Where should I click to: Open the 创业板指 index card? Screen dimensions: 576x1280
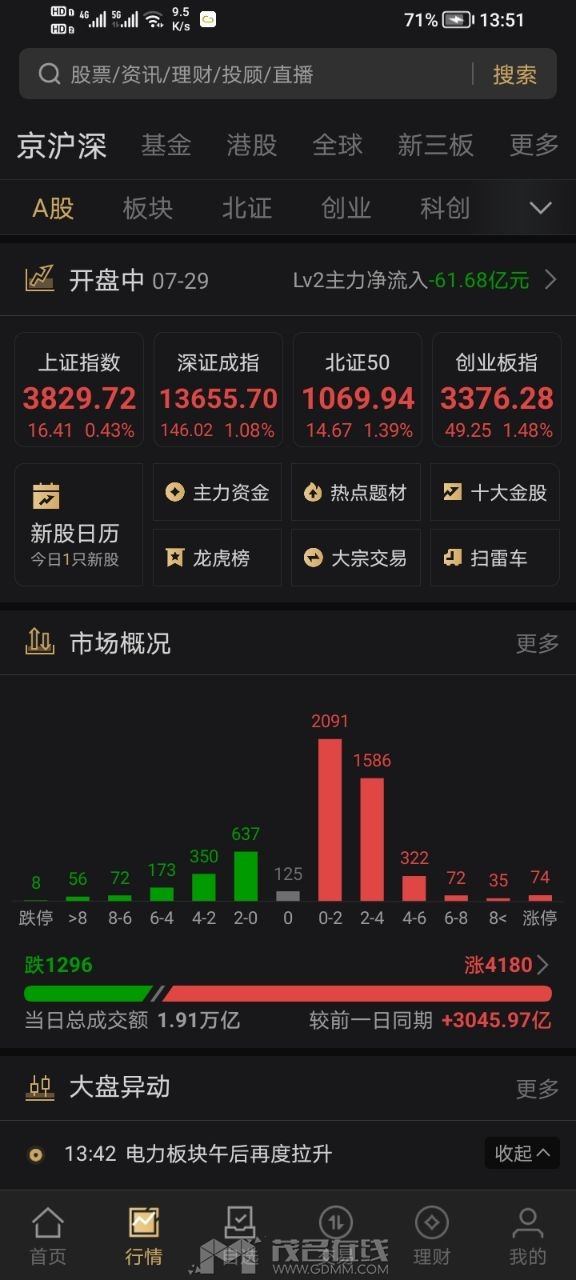click(497, 389)
